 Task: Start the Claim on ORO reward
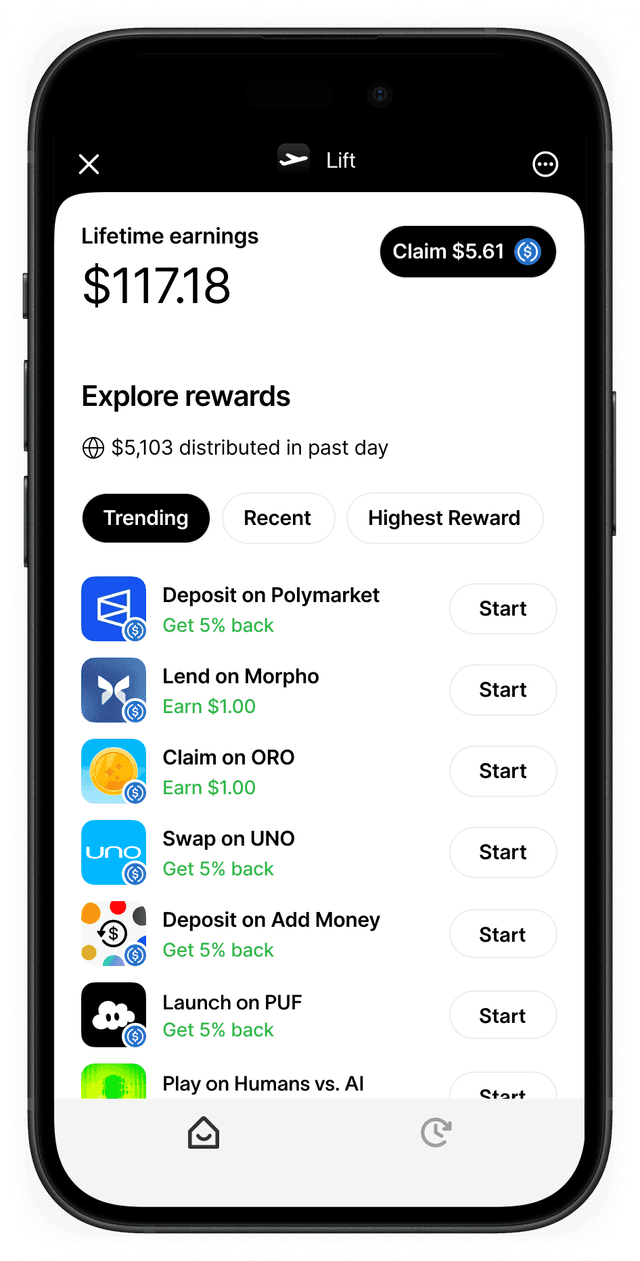[x=503, y=771]
